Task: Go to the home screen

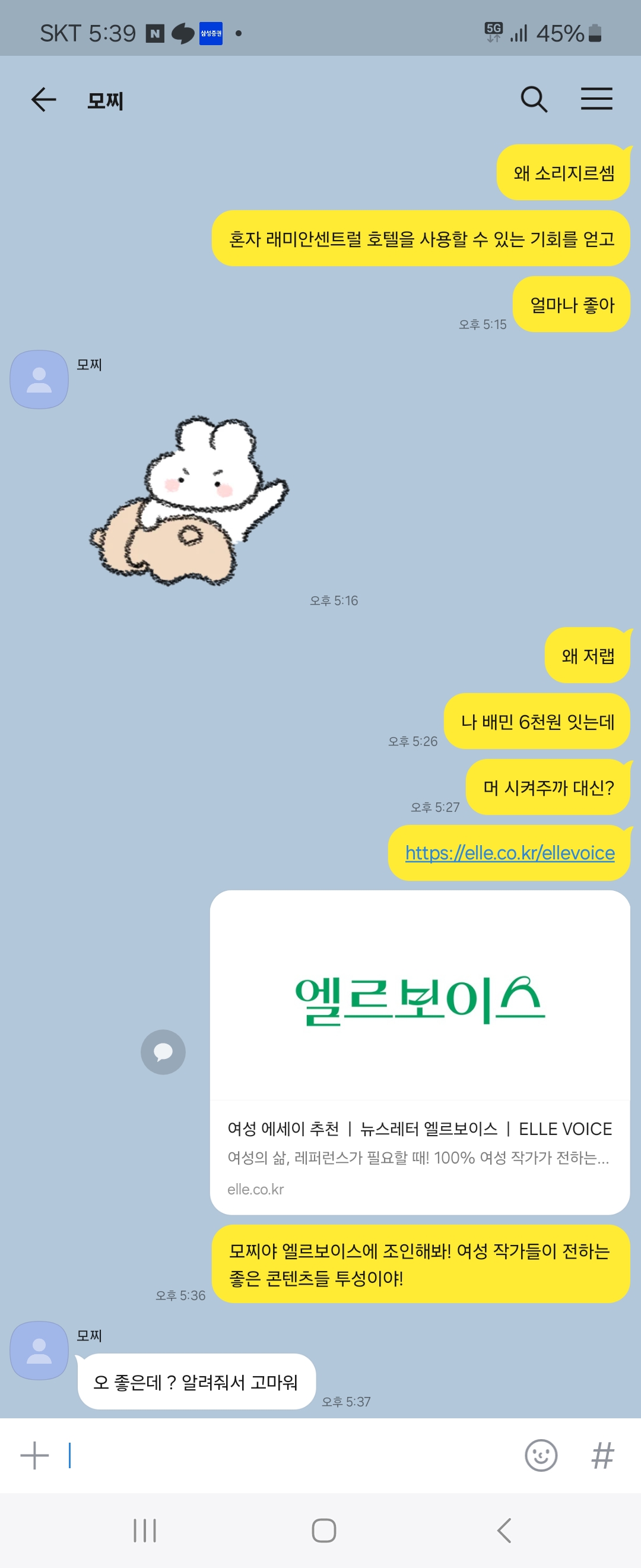Action: click(323, 1530)
